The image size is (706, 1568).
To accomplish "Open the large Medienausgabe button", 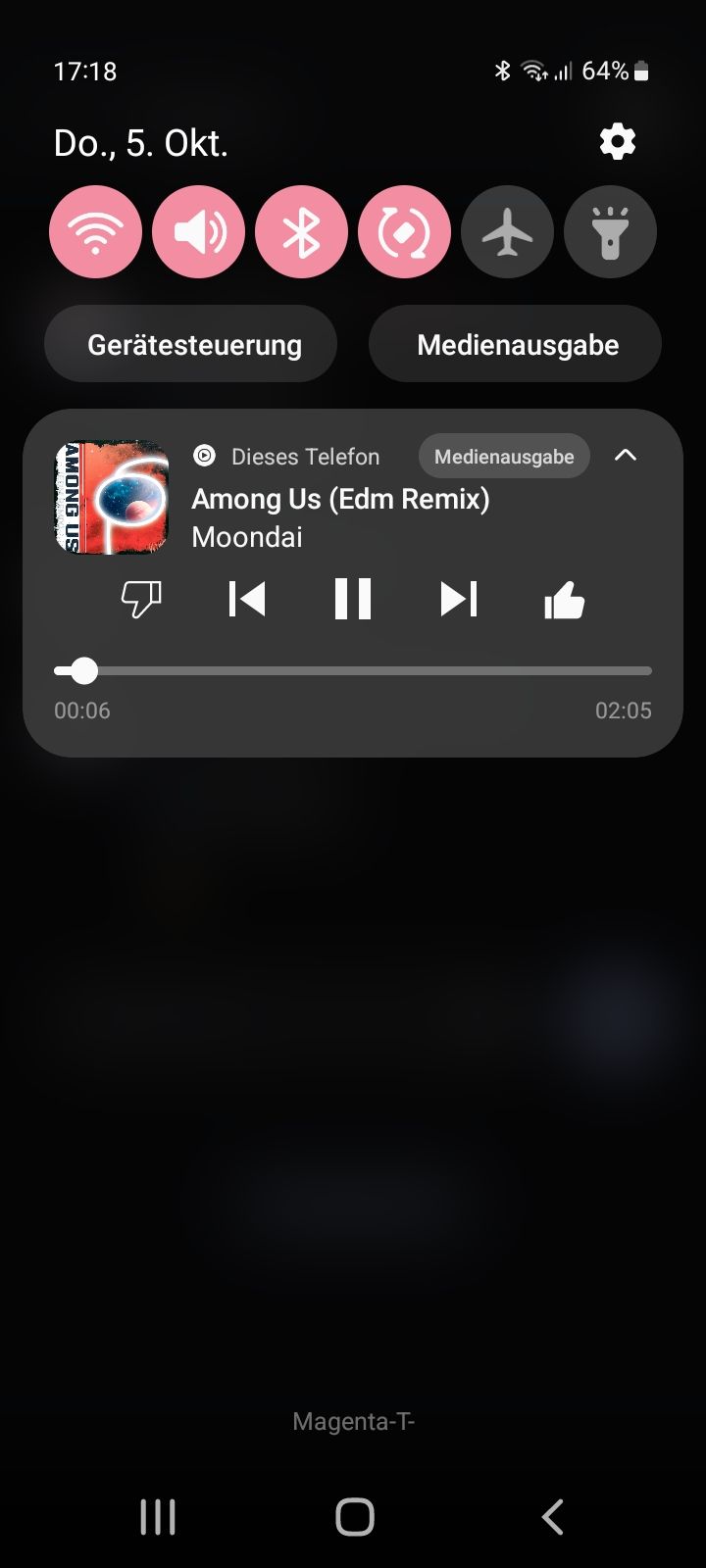I will pyautogui.click(x=516, y=345).
